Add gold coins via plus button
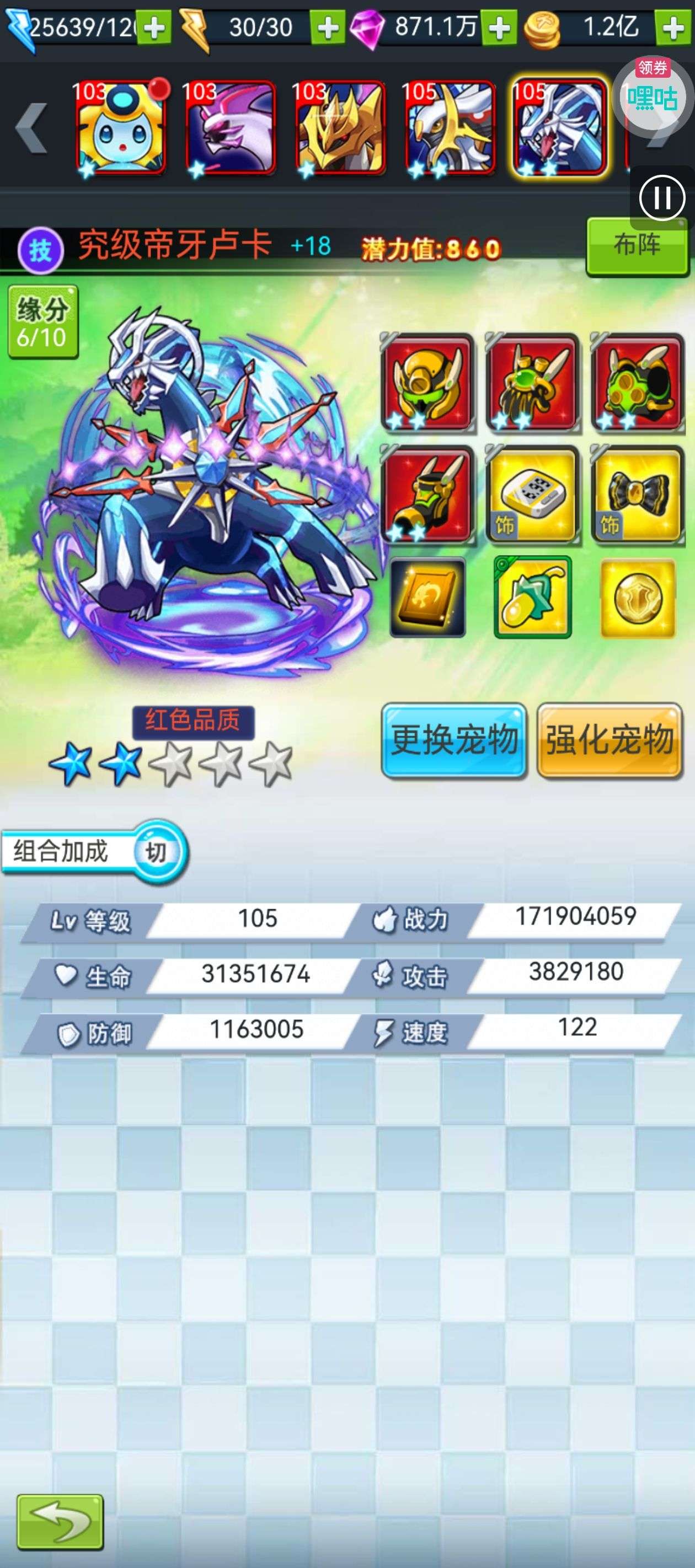Image resolution: width=695 pixels, height=1568 pixels. 673,28
